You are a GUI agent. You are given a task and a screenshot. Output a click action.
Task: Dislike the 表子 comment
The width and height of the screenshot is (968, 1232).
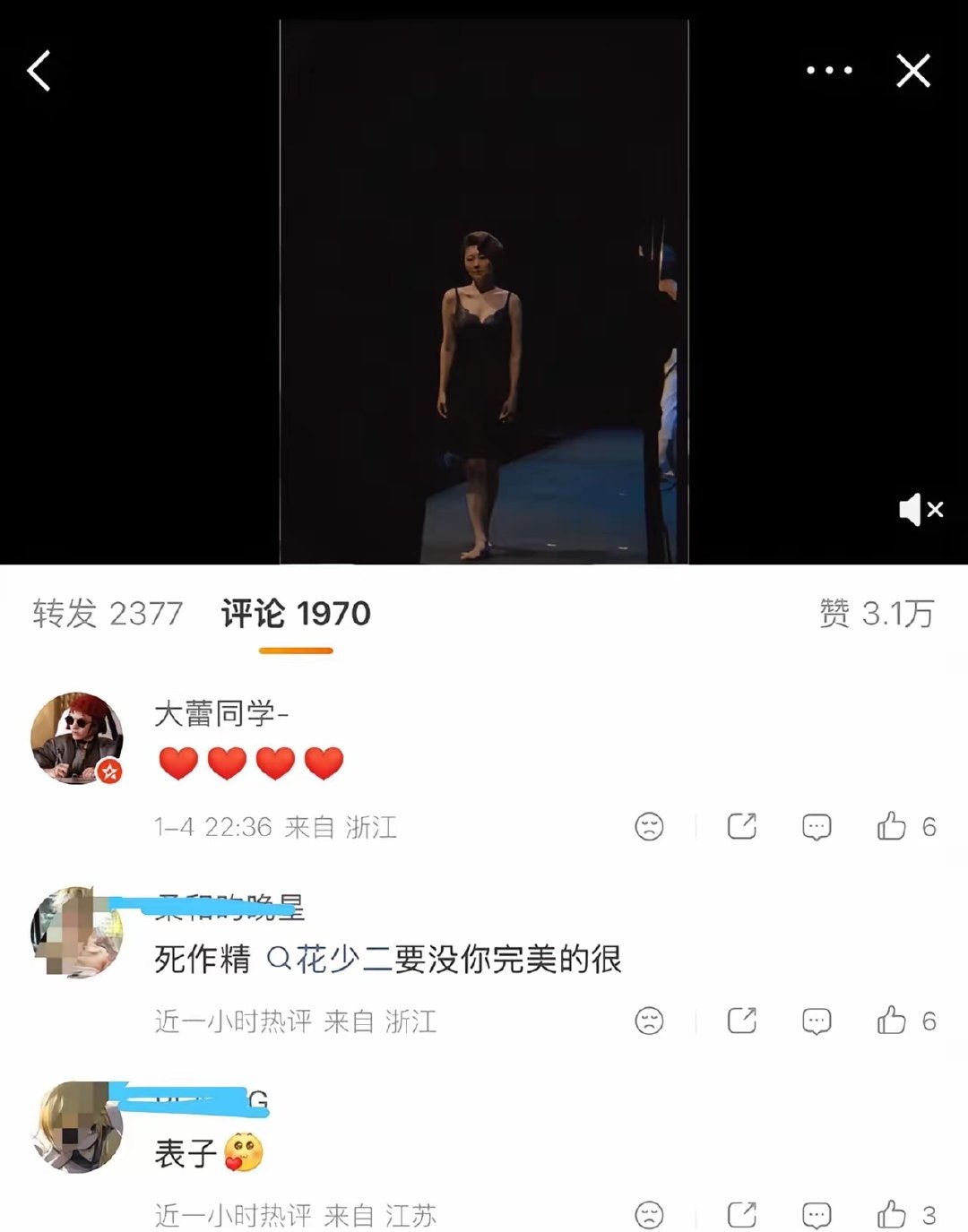pyautogui.click(x=649, y=1215)
